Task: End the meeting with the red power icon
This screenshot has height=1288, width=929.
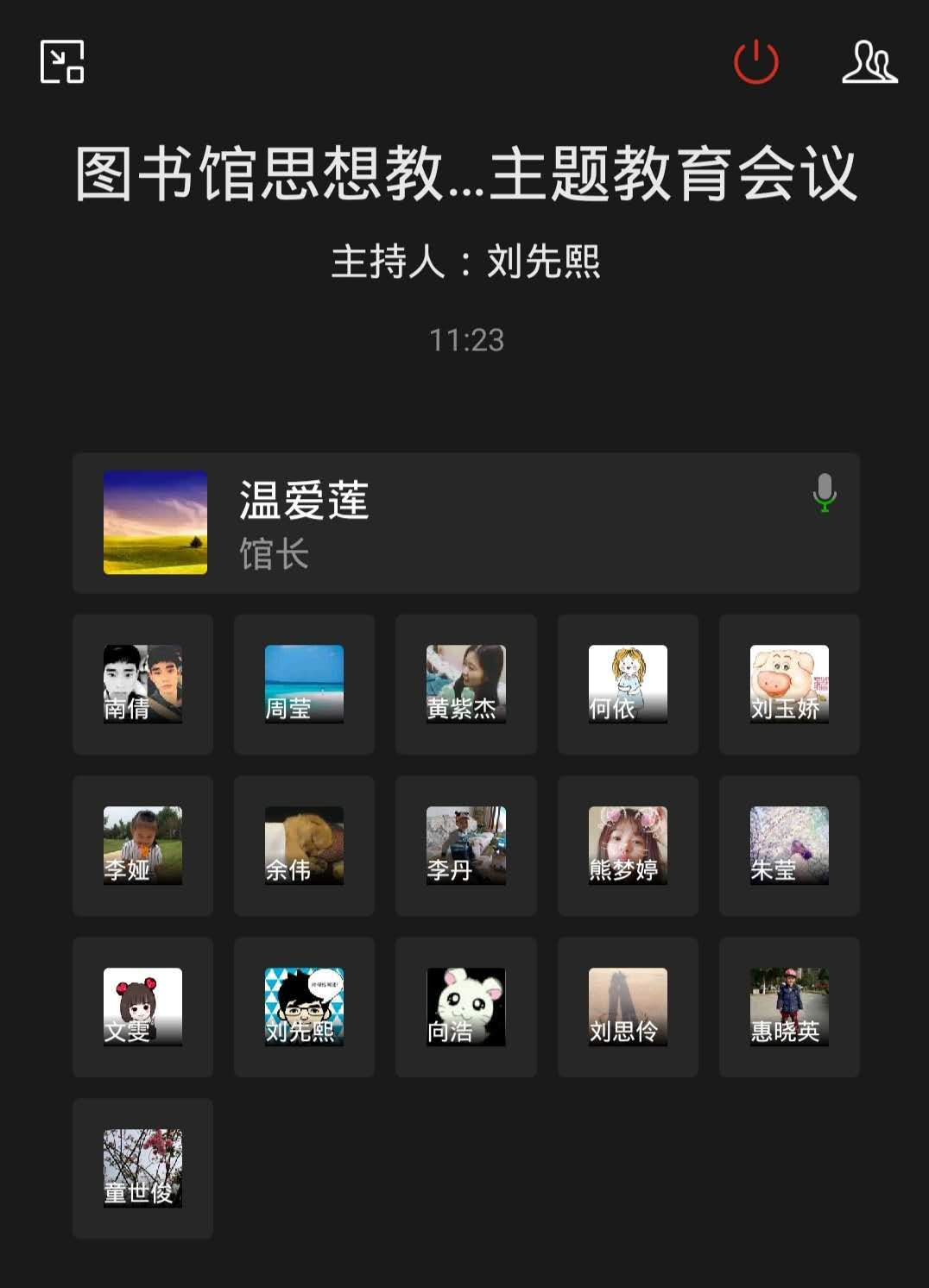Action: [755, 62]
